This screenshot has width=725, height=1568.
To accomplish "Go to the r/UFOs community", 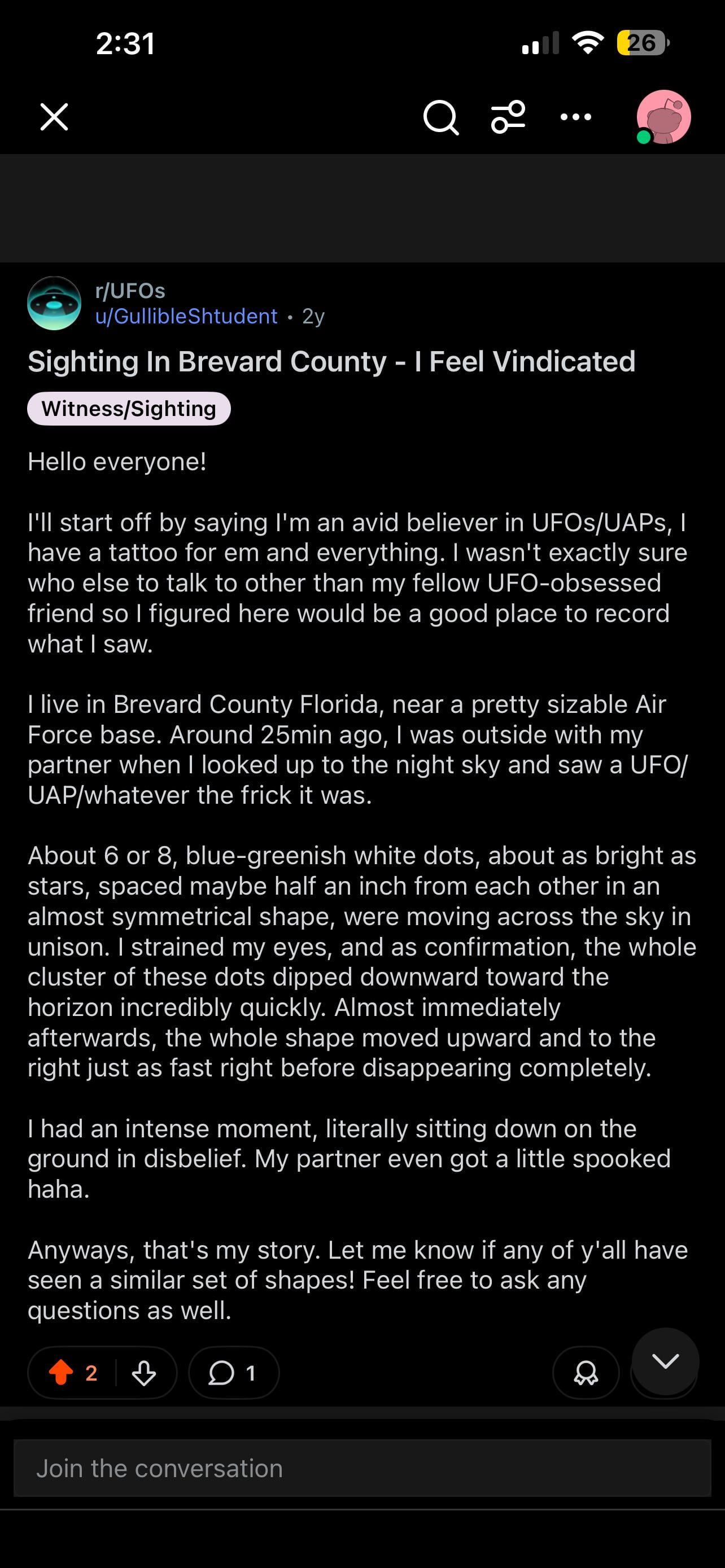I will (130, 291).
